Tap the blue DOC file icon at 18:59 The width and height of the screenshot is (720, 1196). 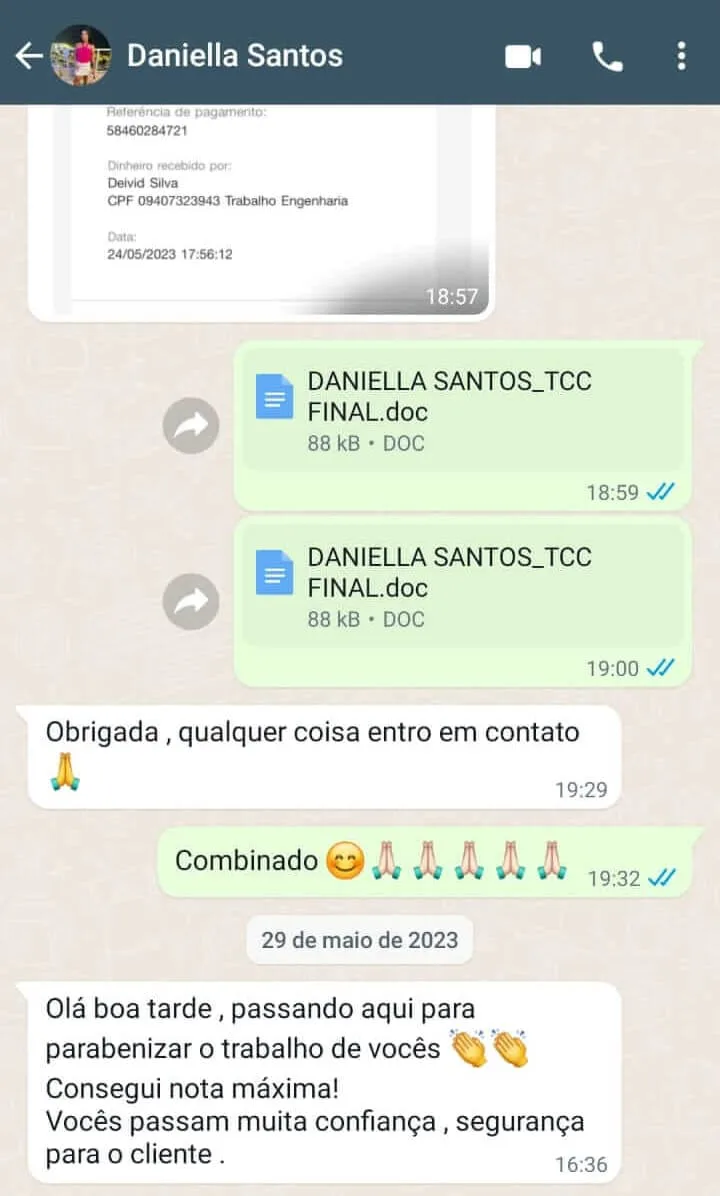273,398
